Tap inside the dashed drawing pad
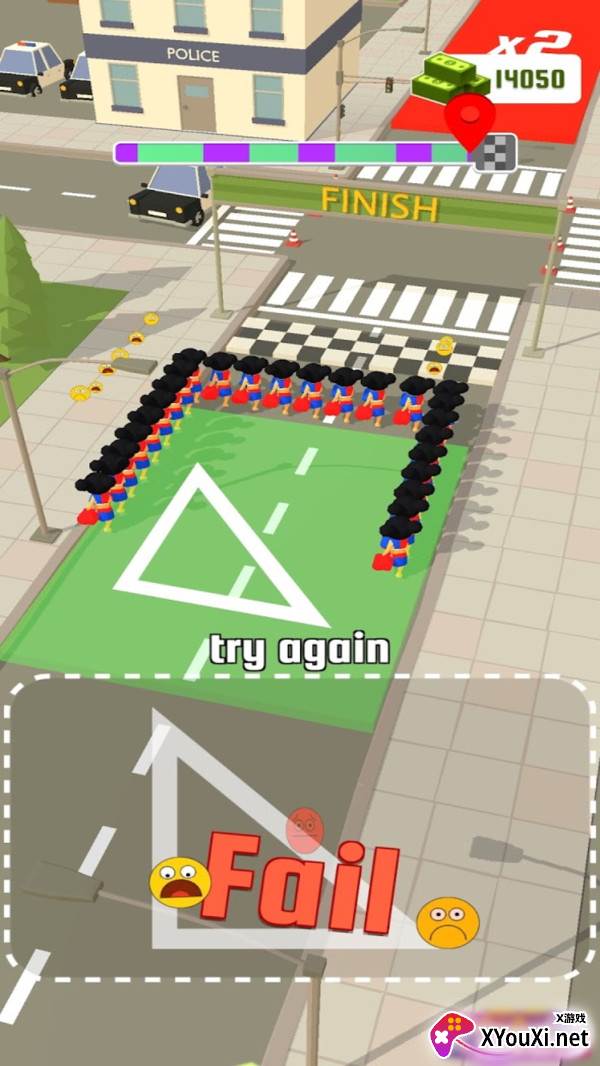The height and width of the screenshot is (1066, 600). 300,827
